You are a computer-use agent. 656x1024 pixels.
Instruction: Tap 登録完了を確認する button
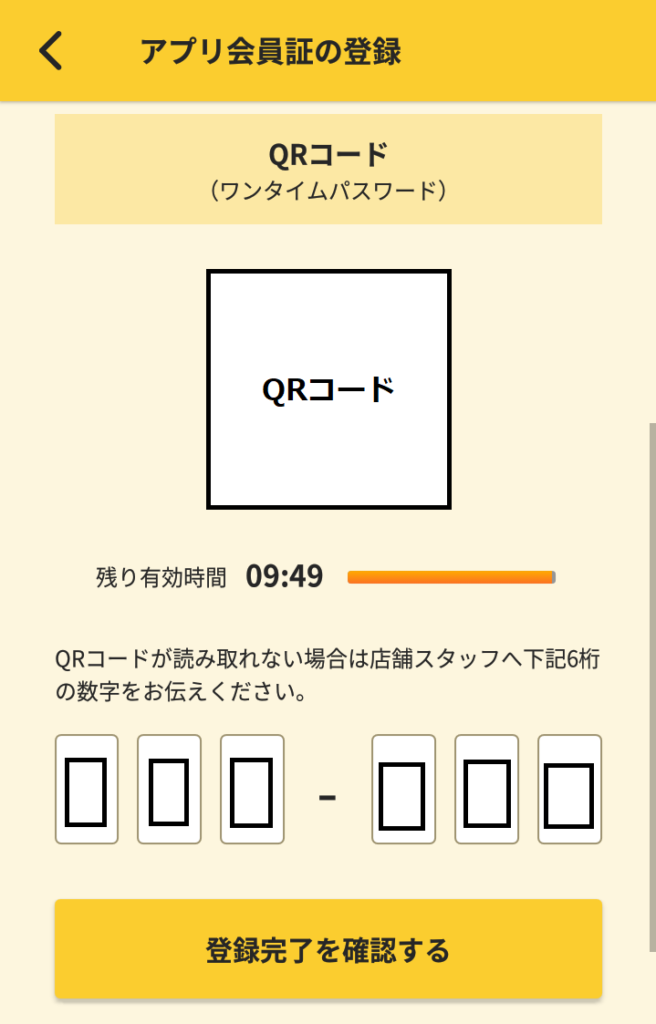click(328, 950)
